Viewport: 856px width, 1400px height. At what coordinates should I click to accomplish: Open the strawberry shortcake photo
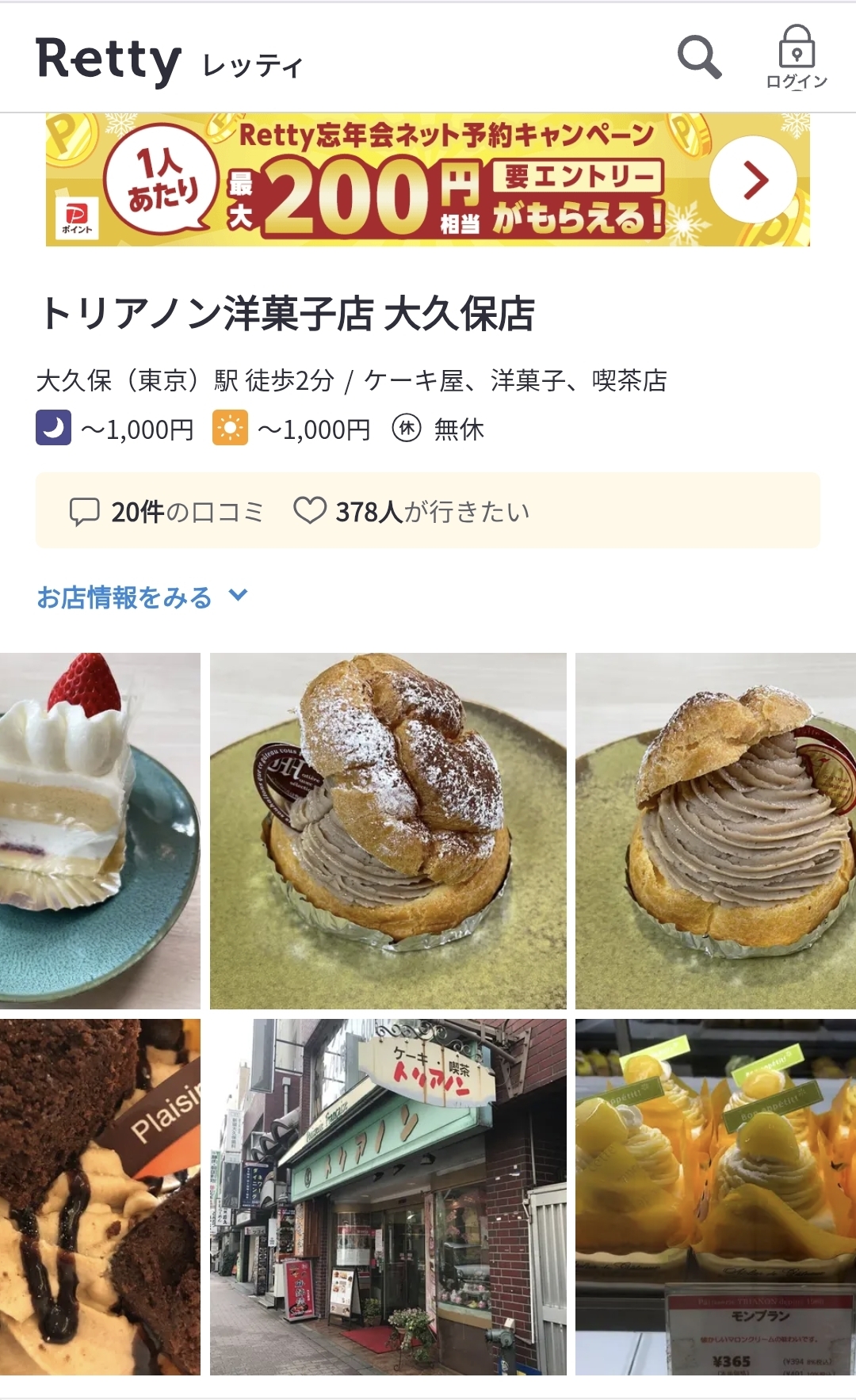click(100, 830)
